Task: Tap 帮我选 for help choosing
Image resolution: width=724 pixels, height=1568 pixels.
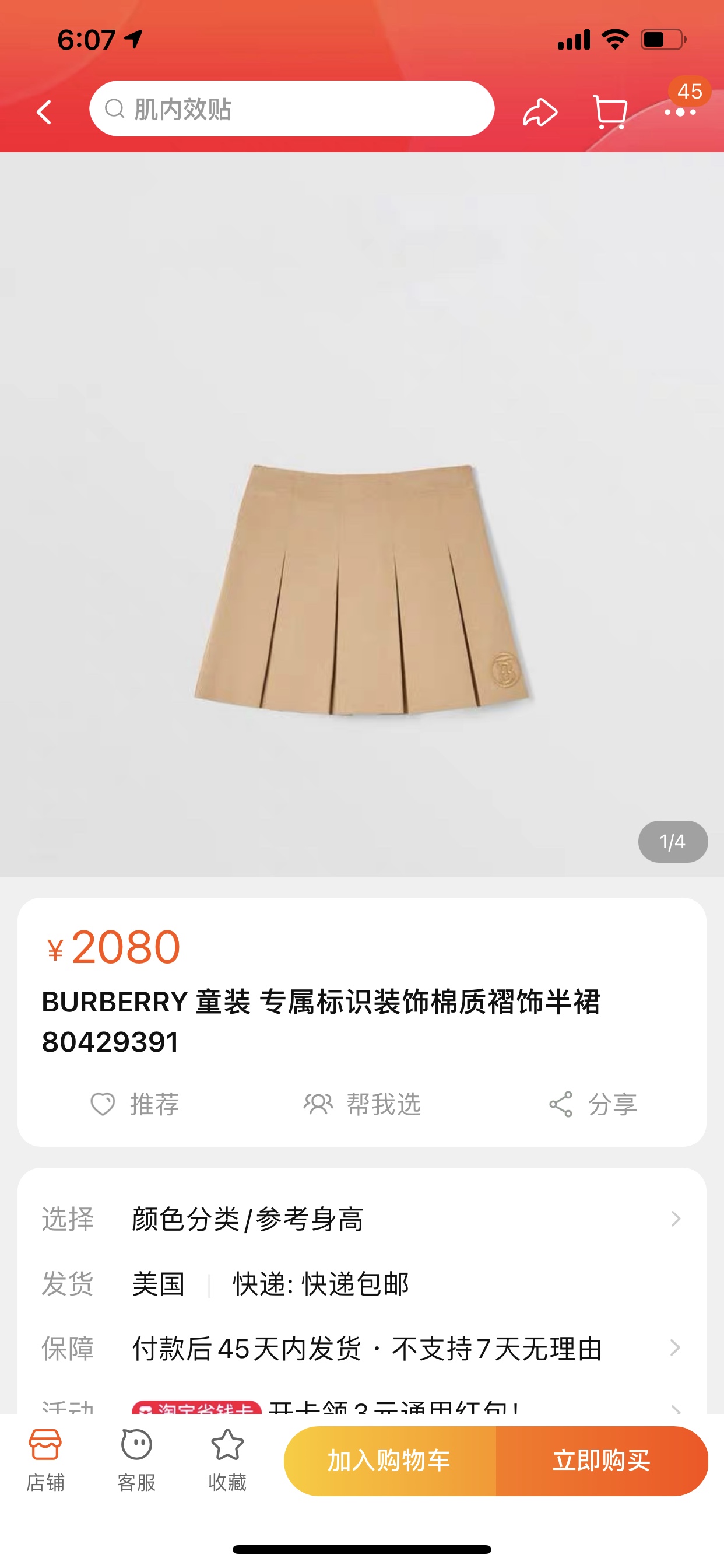Action: pos(362,1104)
